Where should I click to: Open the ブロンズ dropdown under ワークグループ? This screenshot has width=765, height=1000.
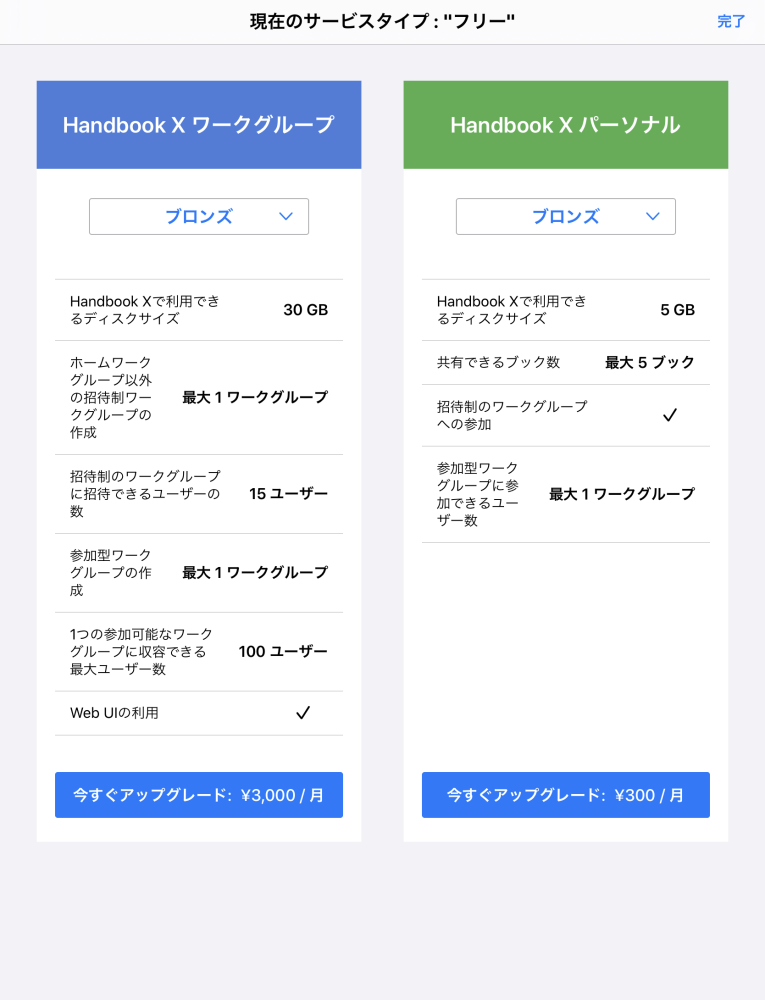(199, 216)
